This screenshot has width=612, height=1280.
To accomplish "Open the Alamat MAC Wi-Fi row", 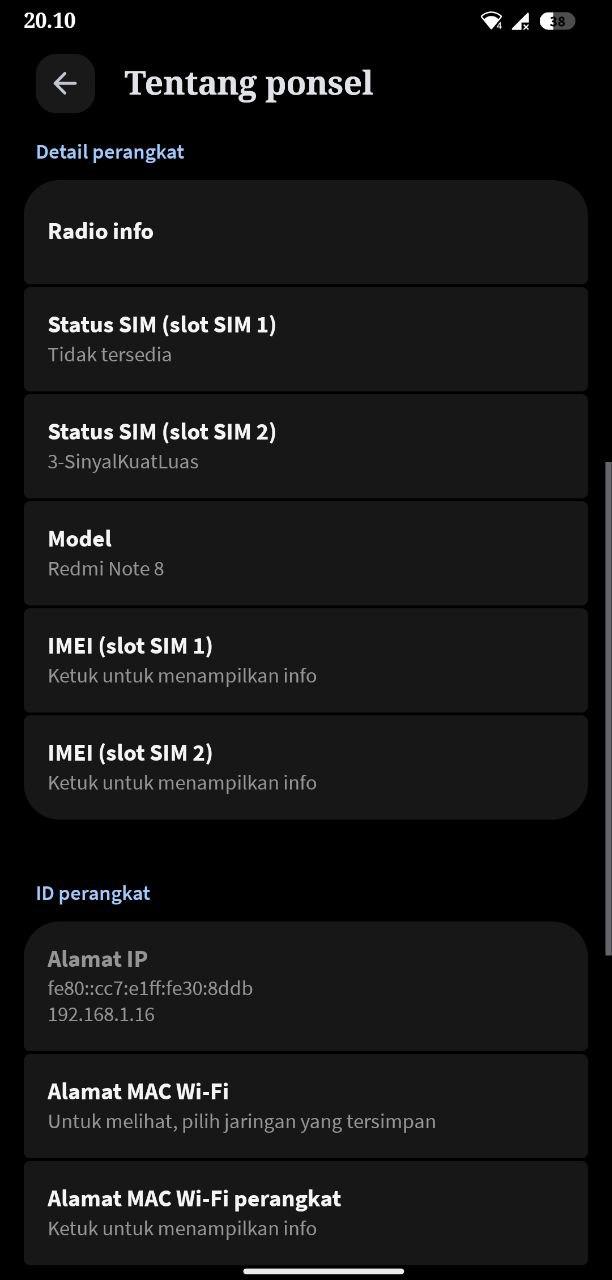I will coord(305,1106).
